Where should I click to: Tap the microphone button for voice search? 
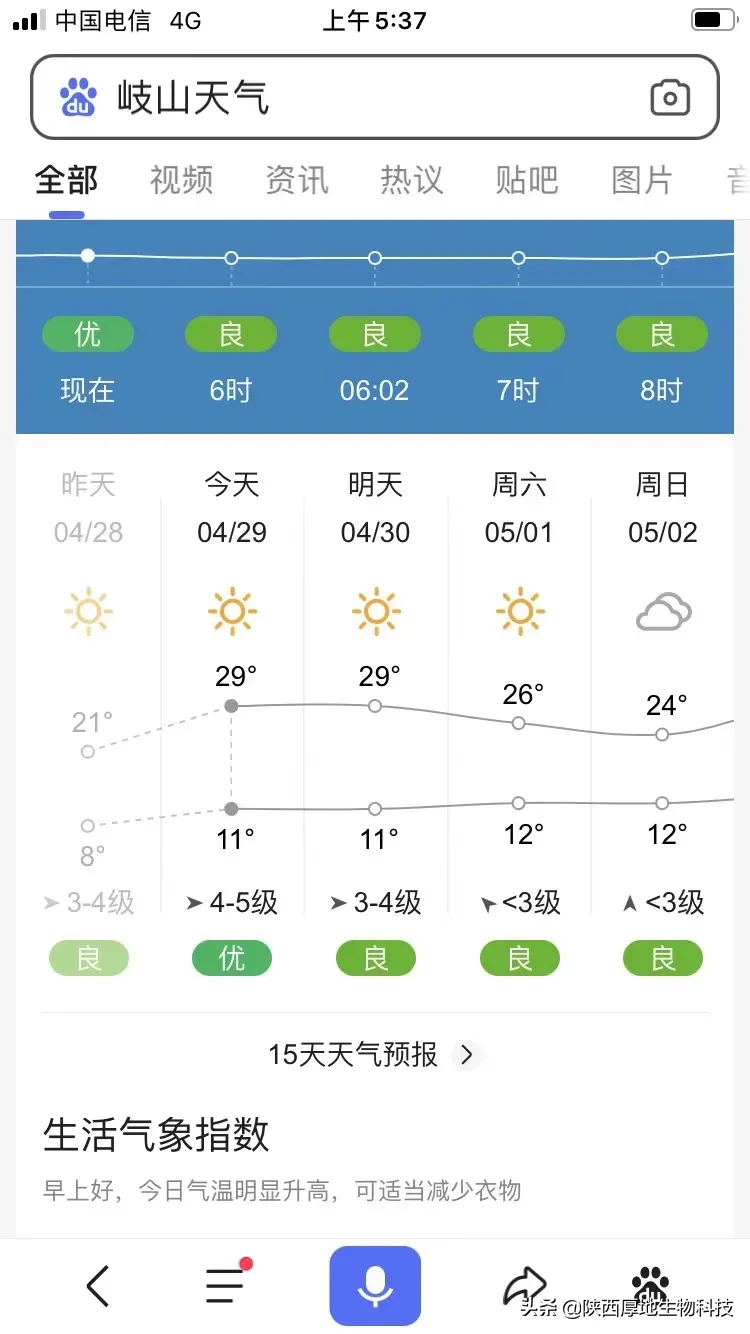pos(374,1286)
